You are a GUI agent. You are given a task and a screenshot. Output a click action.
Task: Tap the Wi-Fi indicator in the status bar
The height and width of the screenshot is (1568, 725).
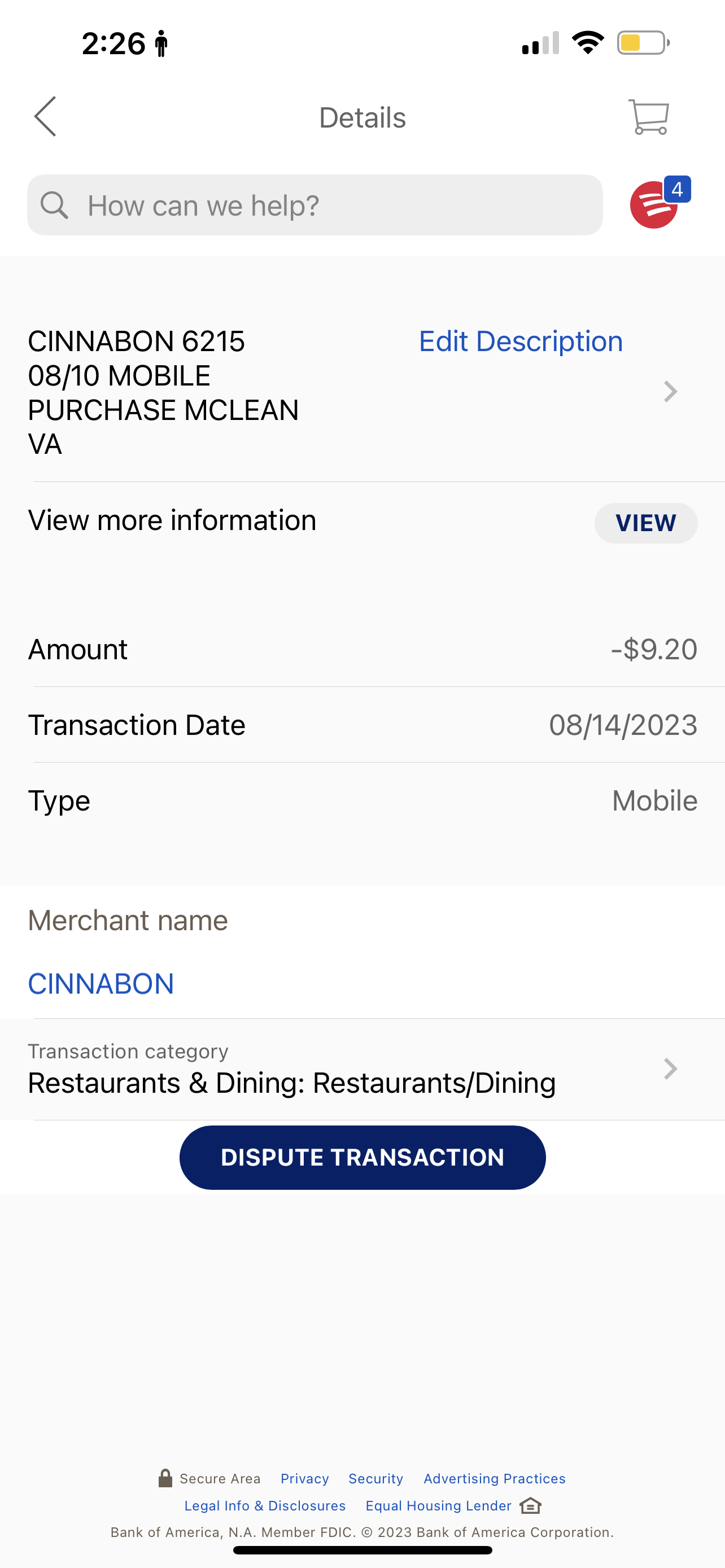(587, 41)
